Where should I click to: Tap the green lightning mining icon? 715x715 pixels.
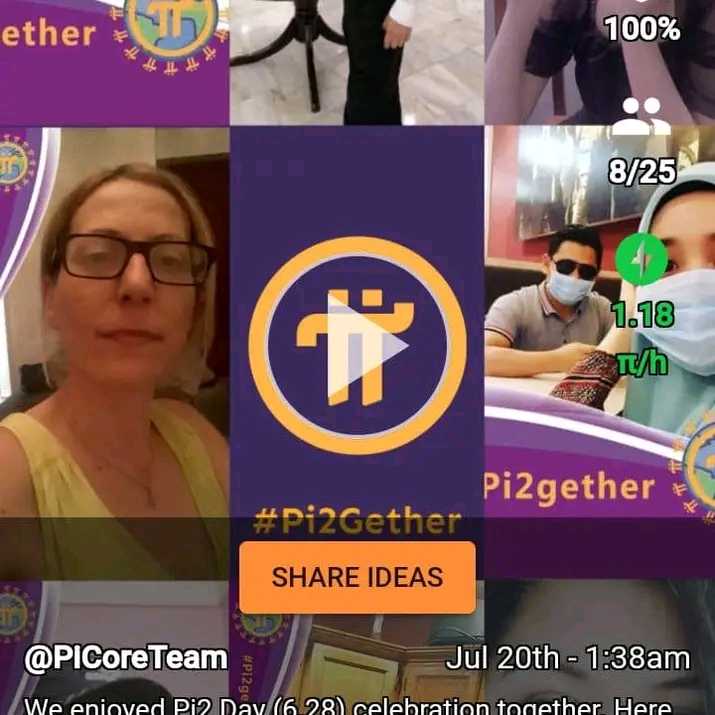click(x=641, y=260)
